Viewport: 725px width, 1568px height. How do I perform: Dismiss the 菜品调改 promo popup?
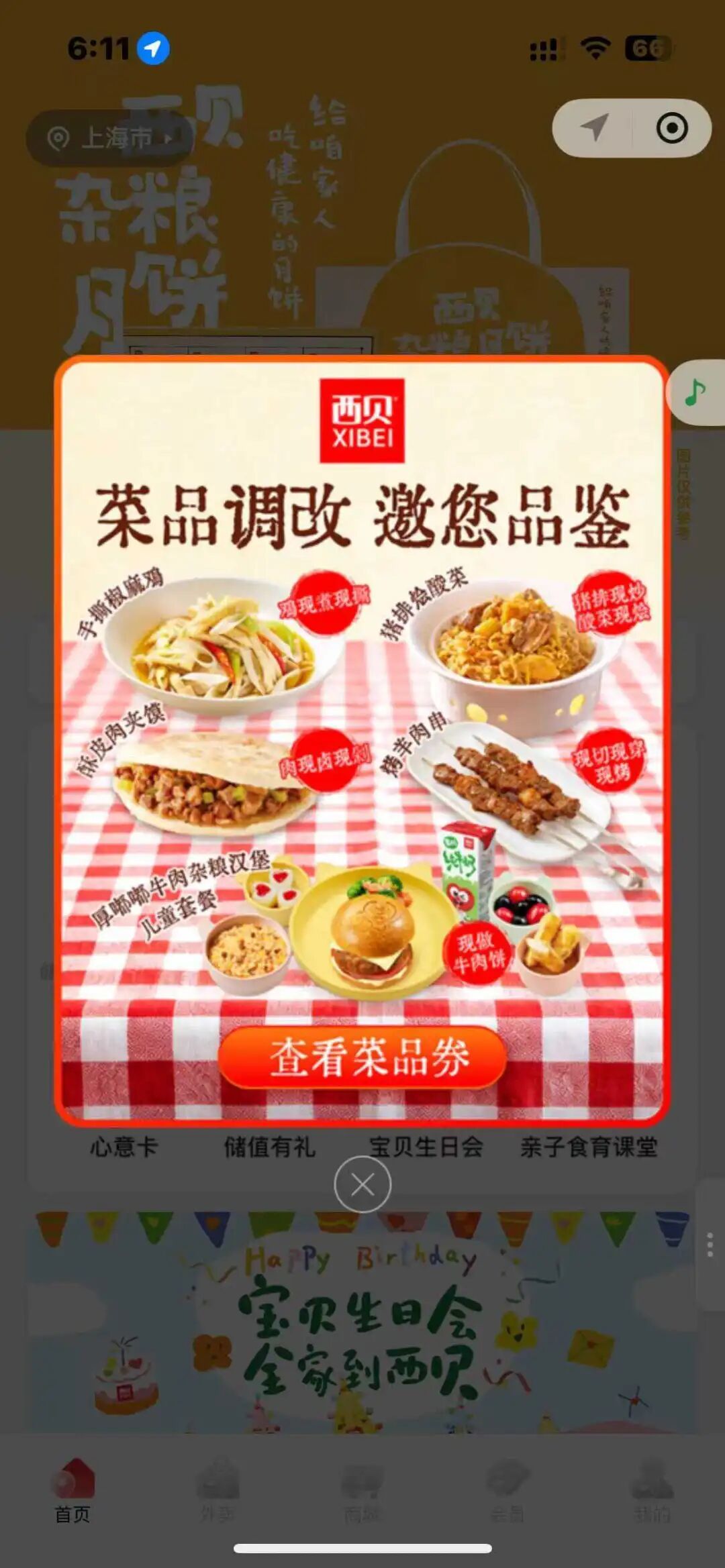(362, 1184)
